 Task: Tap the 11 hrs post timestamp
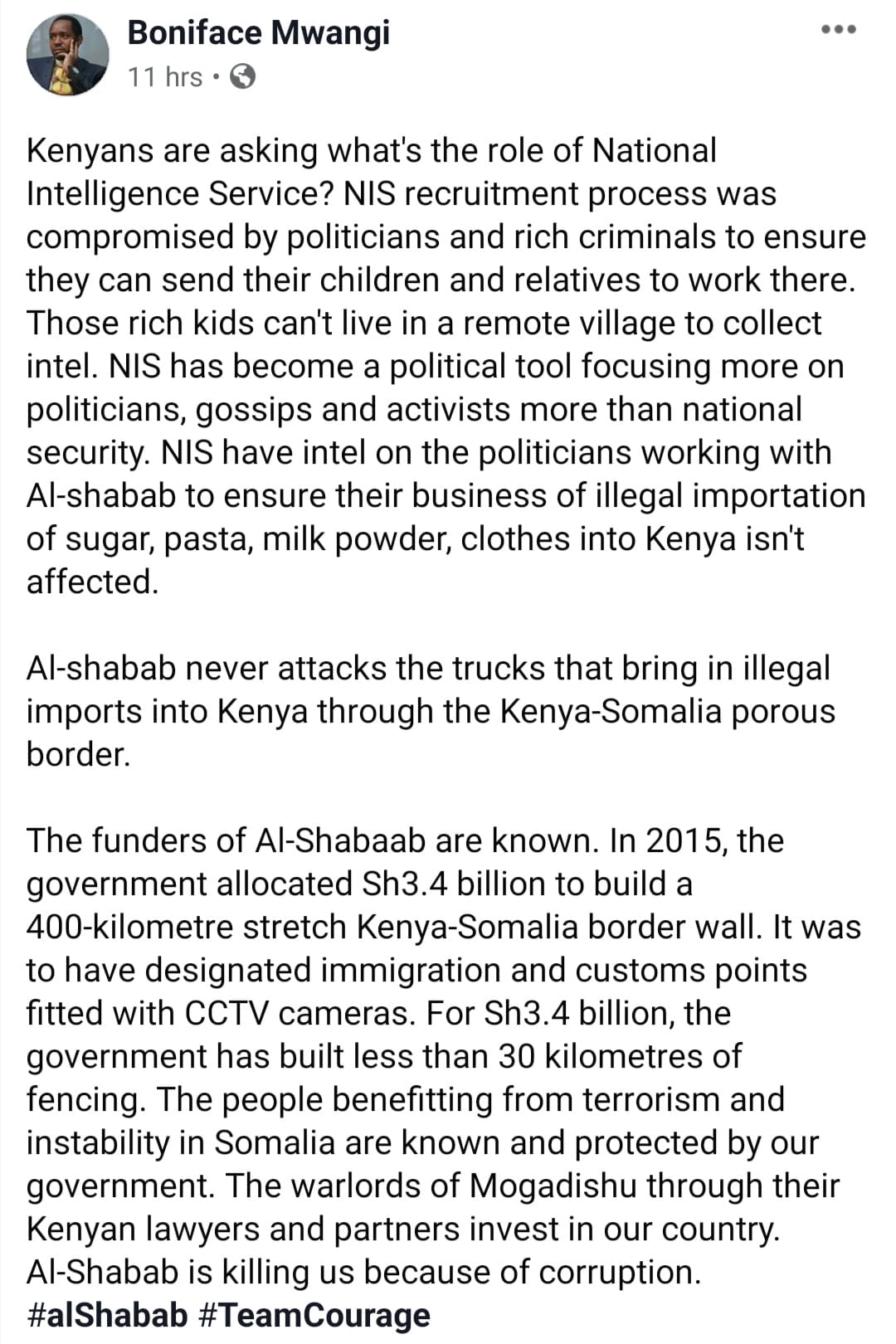(165, 77)
